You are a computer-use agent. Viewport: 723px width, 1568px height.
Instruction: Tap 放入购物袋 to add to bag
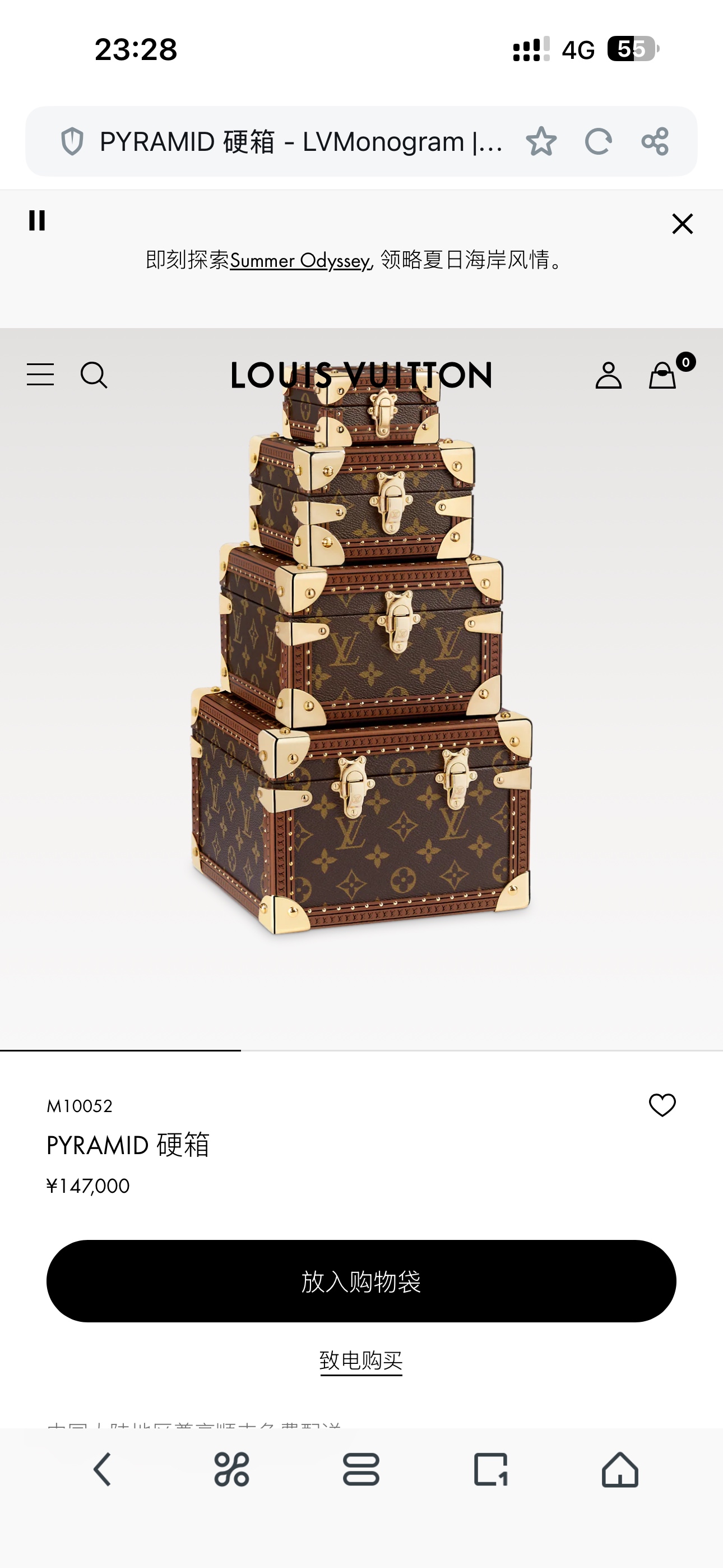[x=361, y=1281]
